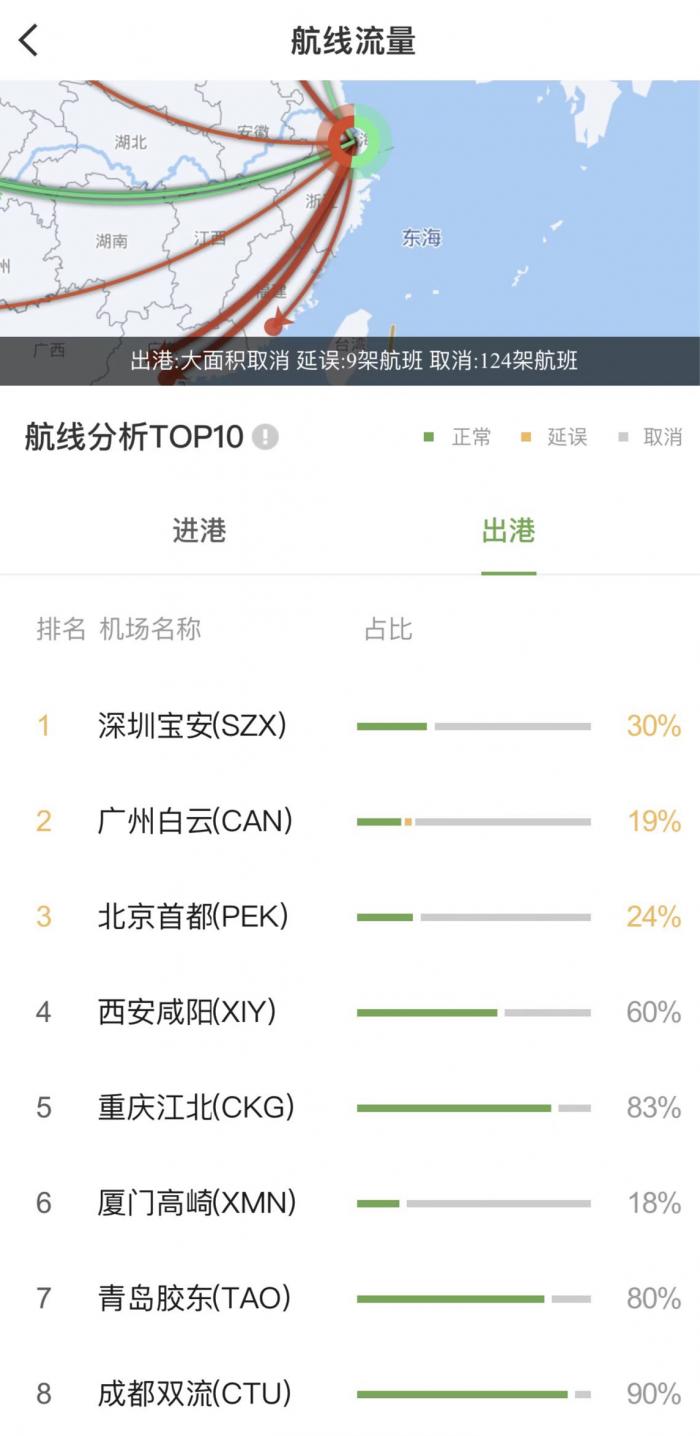This screenshot has width=700, height=1436.
Task: Open the info icon beside 航线分析TOP10
Action: point(265,437)
